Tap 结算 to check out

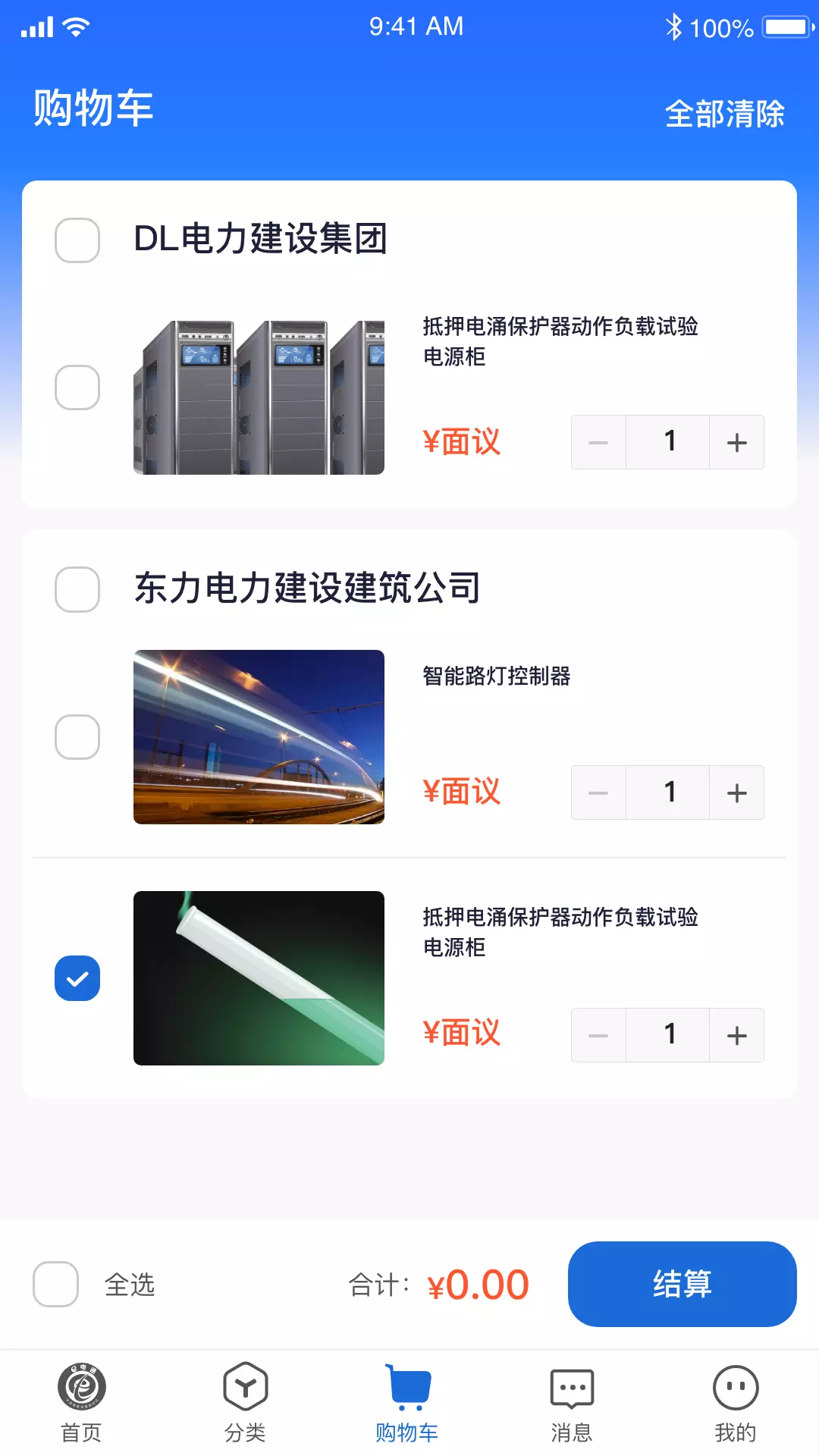pos(682,1284)
